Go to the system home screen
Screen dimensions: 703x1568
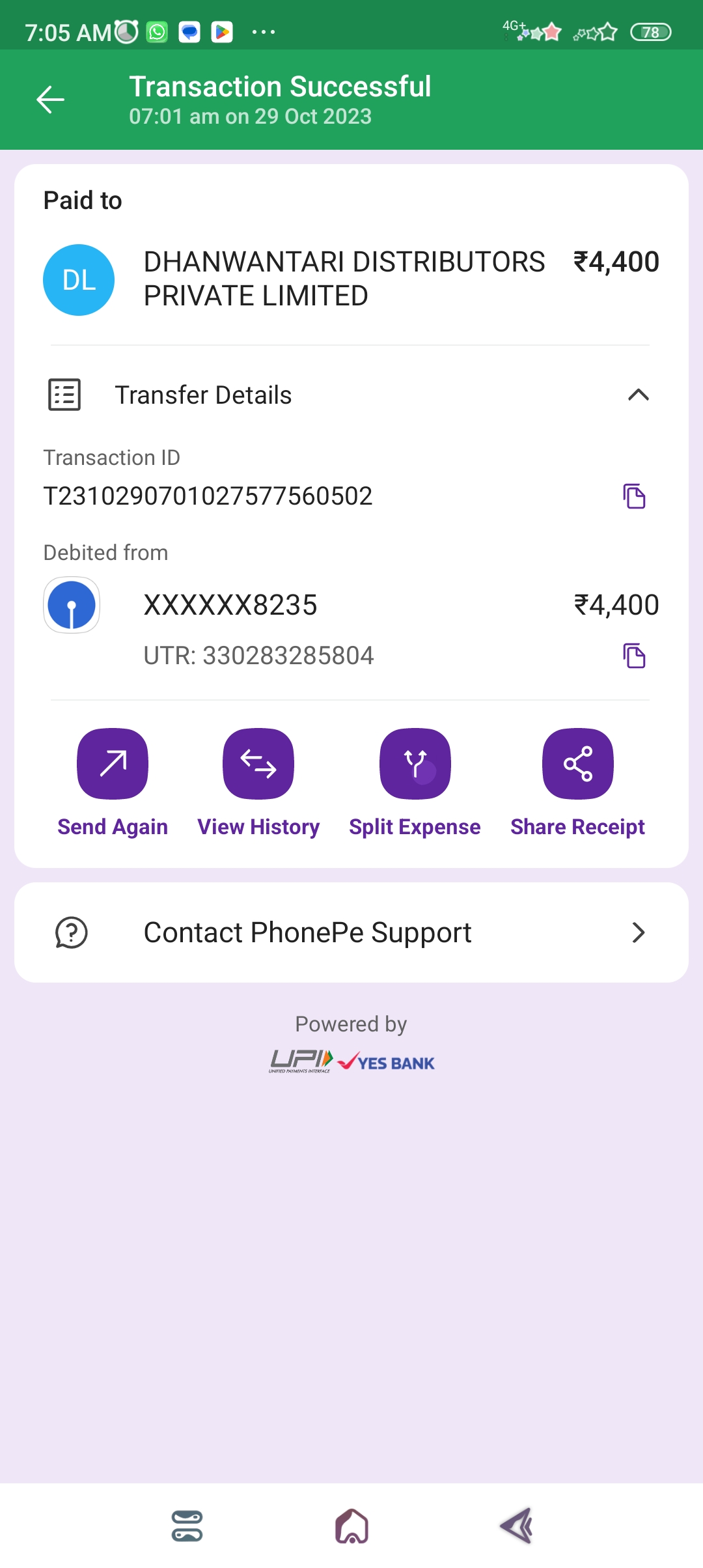tap(351, 1526)
